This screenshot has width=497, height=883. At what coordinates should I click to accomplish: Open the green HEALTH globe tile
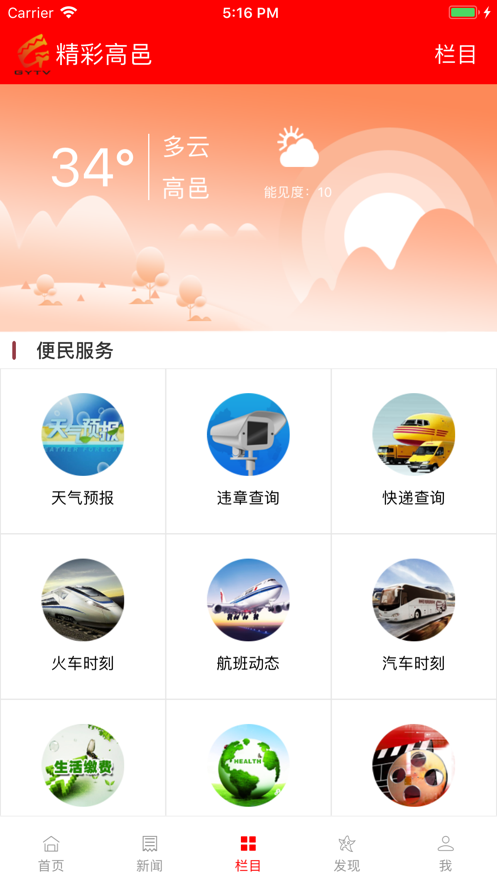pyautogui.click(x=248, y=759)
